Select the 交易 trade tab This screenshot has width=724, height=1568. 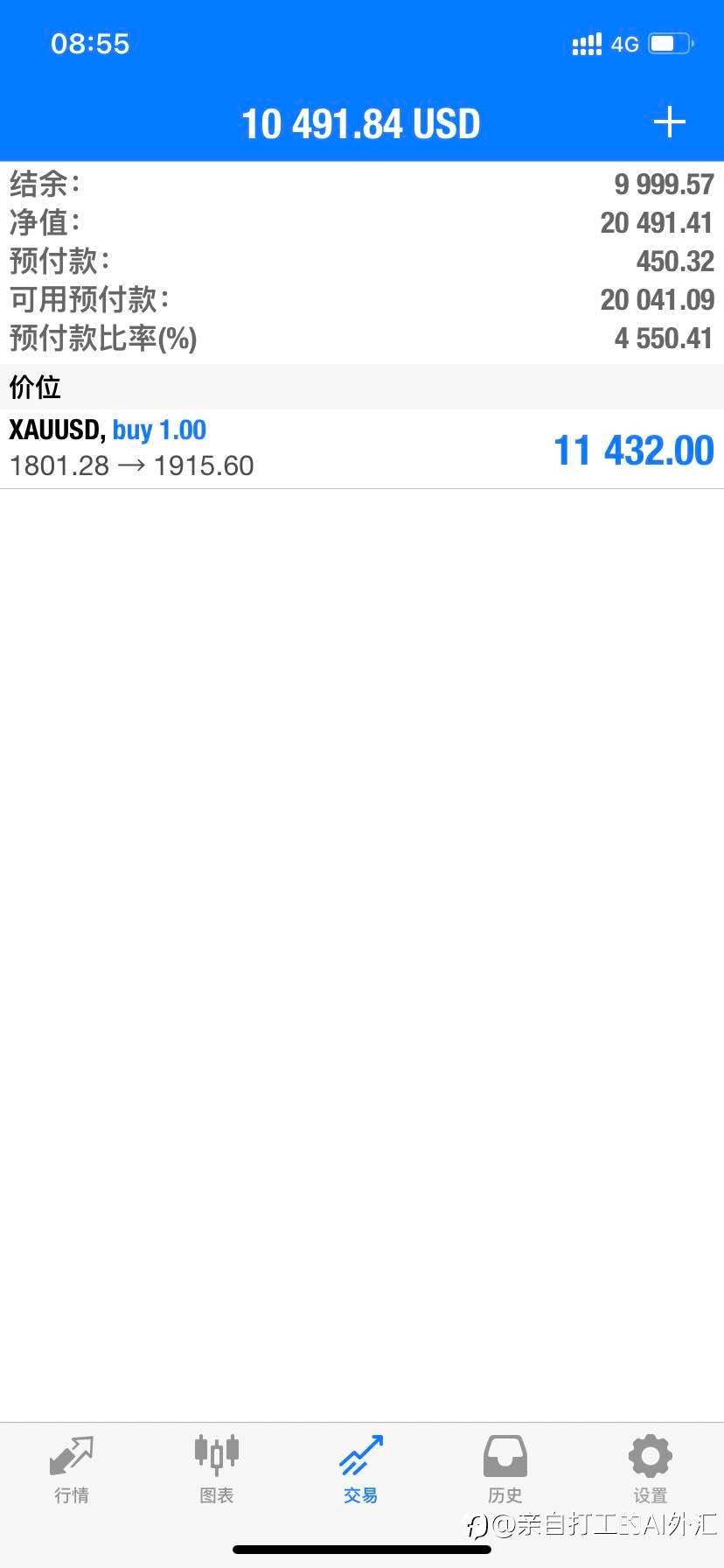tap(361, 1470)
